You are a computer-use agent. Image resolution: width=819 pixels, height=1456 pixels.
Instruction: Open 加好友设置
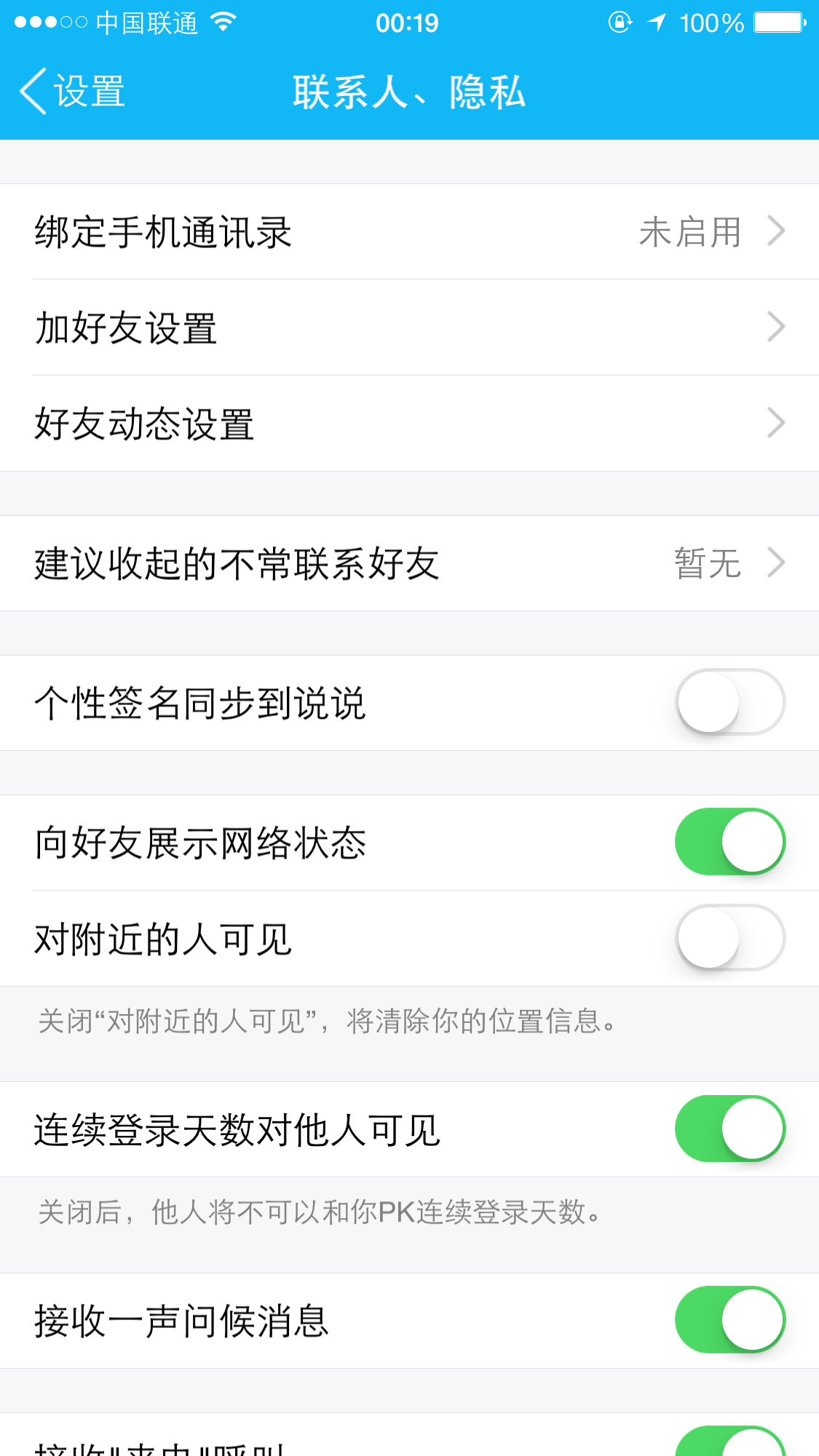pos(409,327)
